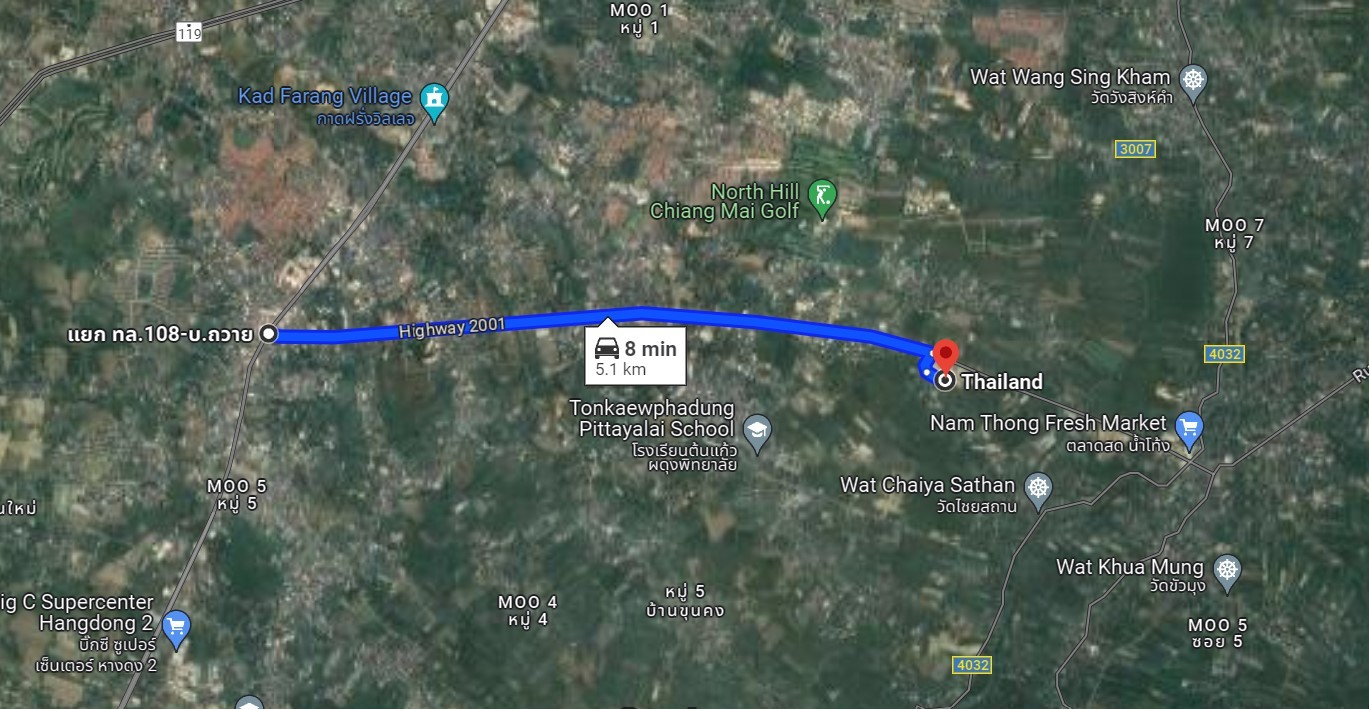
Task: Open Wat Khua Mung temple marker
Action: (1226, 569)
